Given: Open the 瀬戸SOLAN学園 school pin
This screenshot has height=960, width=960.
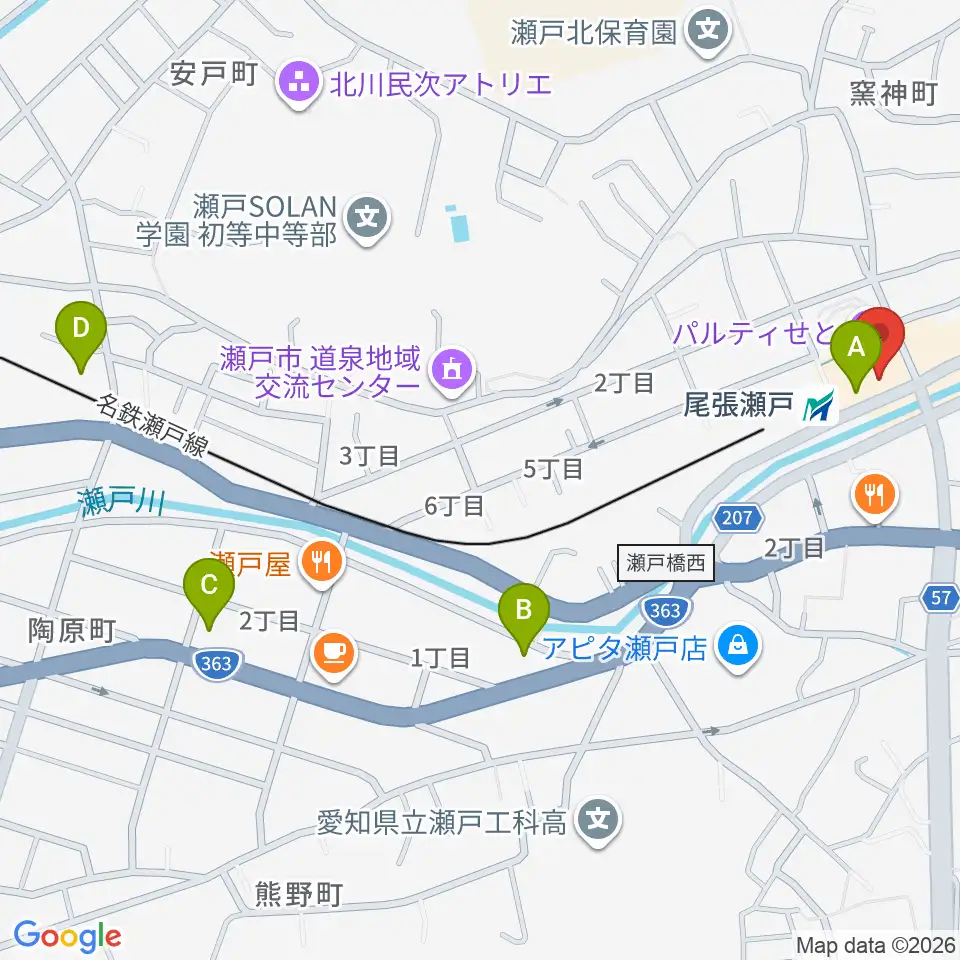Looking at the screenshot, I should pos(367,219).
